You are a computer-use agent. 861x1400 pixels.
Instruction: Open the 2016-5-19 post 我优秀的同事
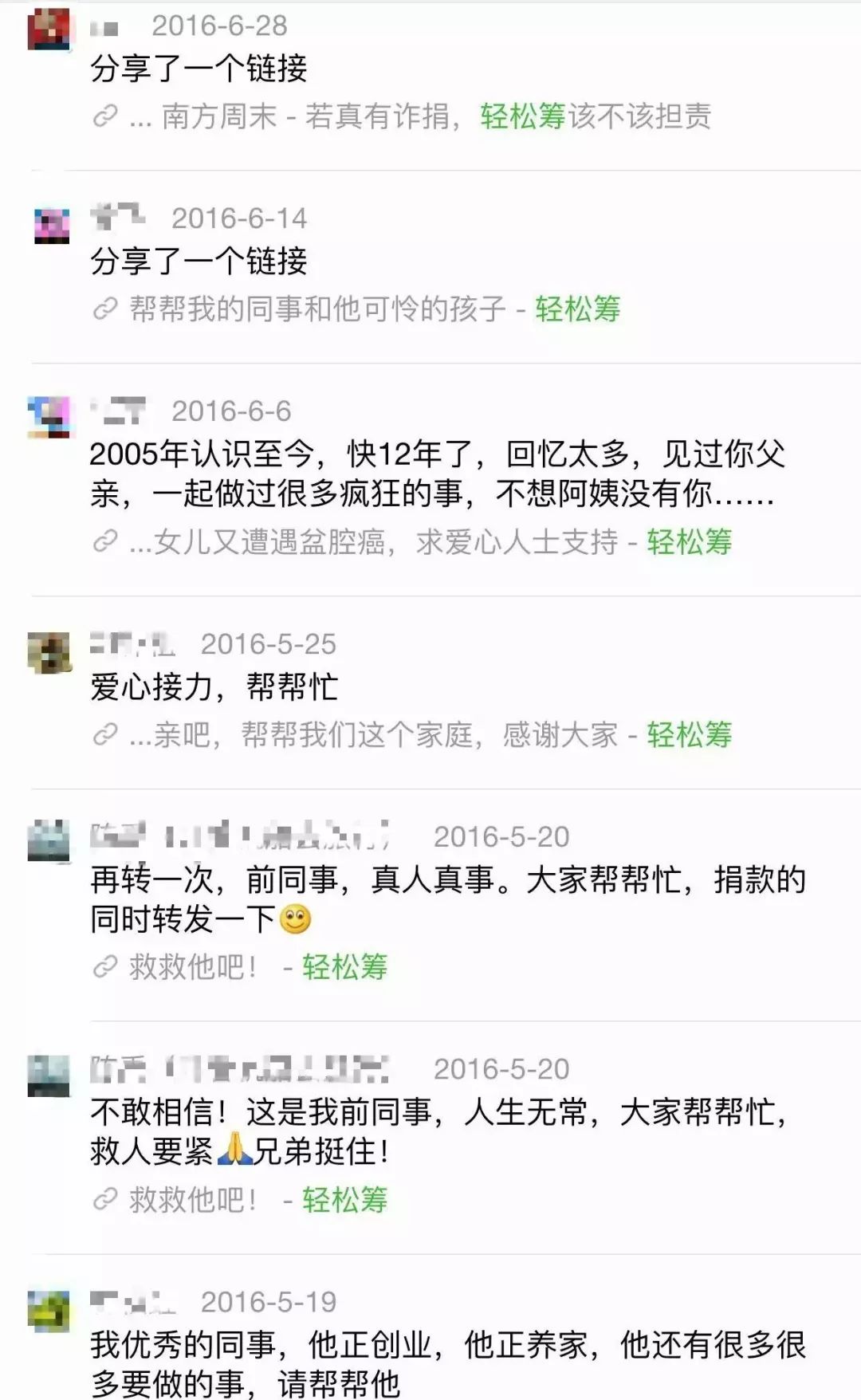pos(446,1363)
